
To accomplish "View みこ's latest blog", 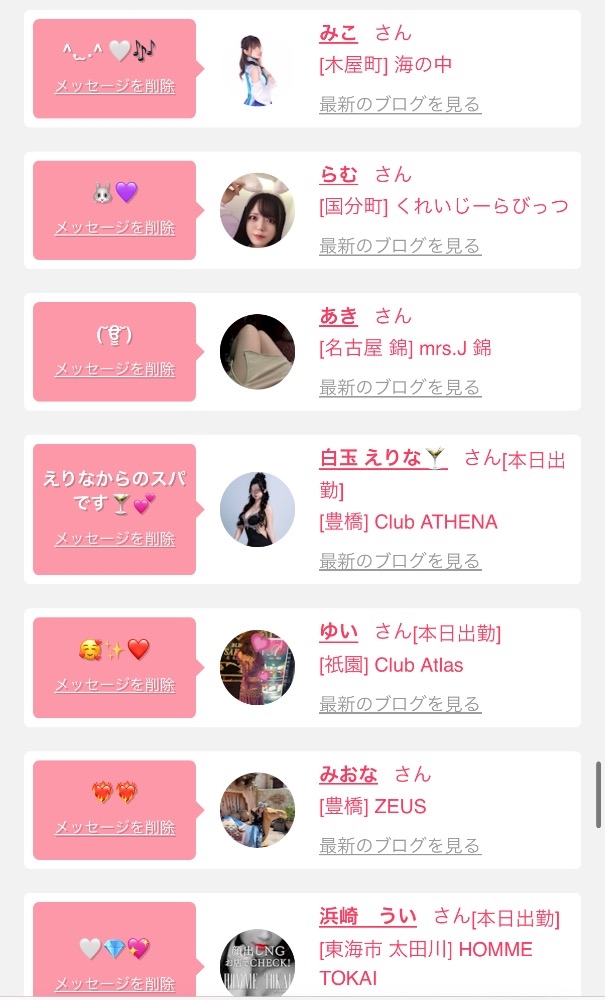I will [400, 104].
